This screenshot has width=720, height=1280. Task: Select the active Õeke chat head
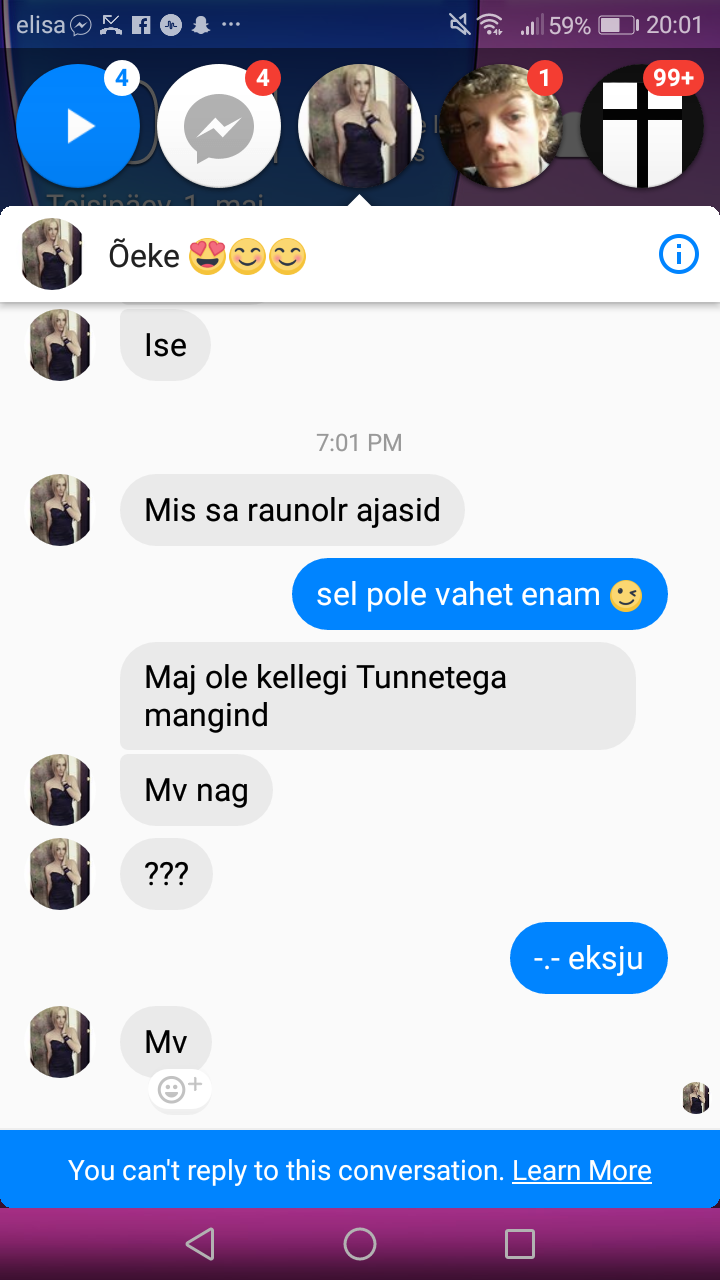pos(359,126)
